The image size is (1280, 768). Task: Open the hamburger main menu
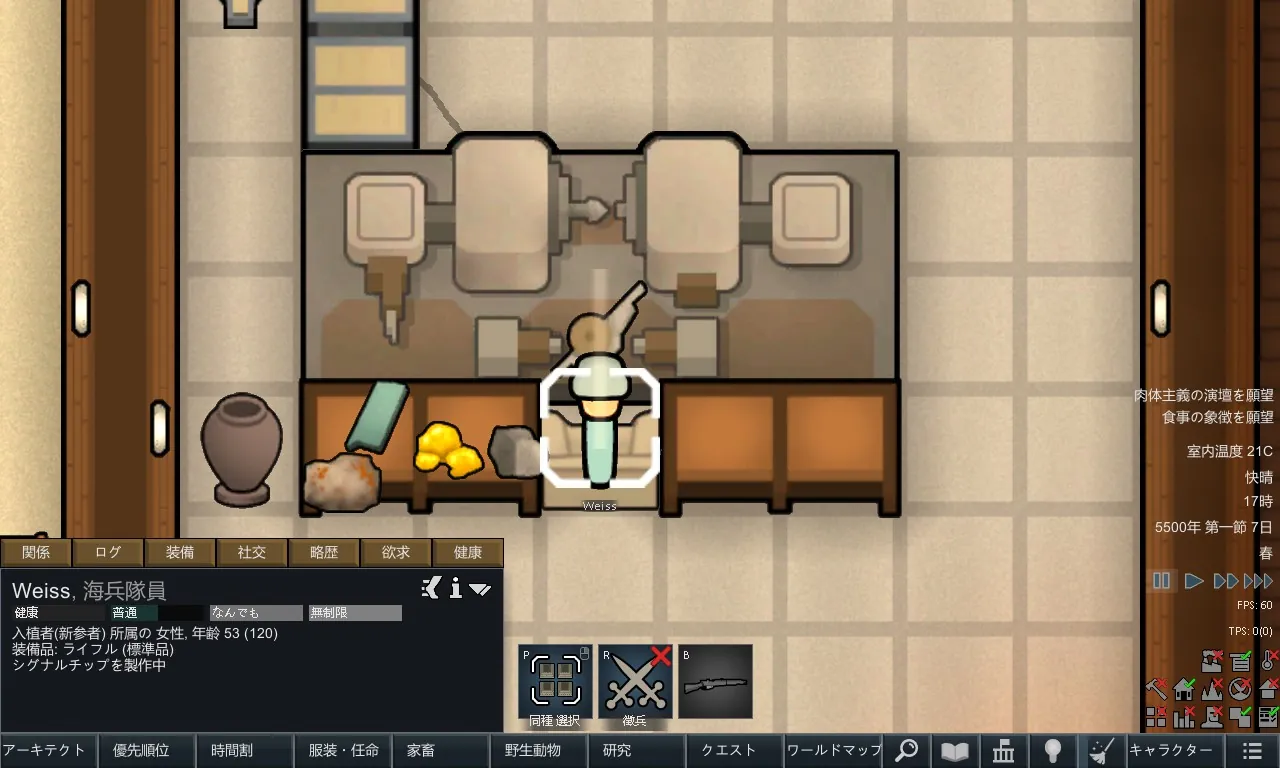pos(1251,750)
